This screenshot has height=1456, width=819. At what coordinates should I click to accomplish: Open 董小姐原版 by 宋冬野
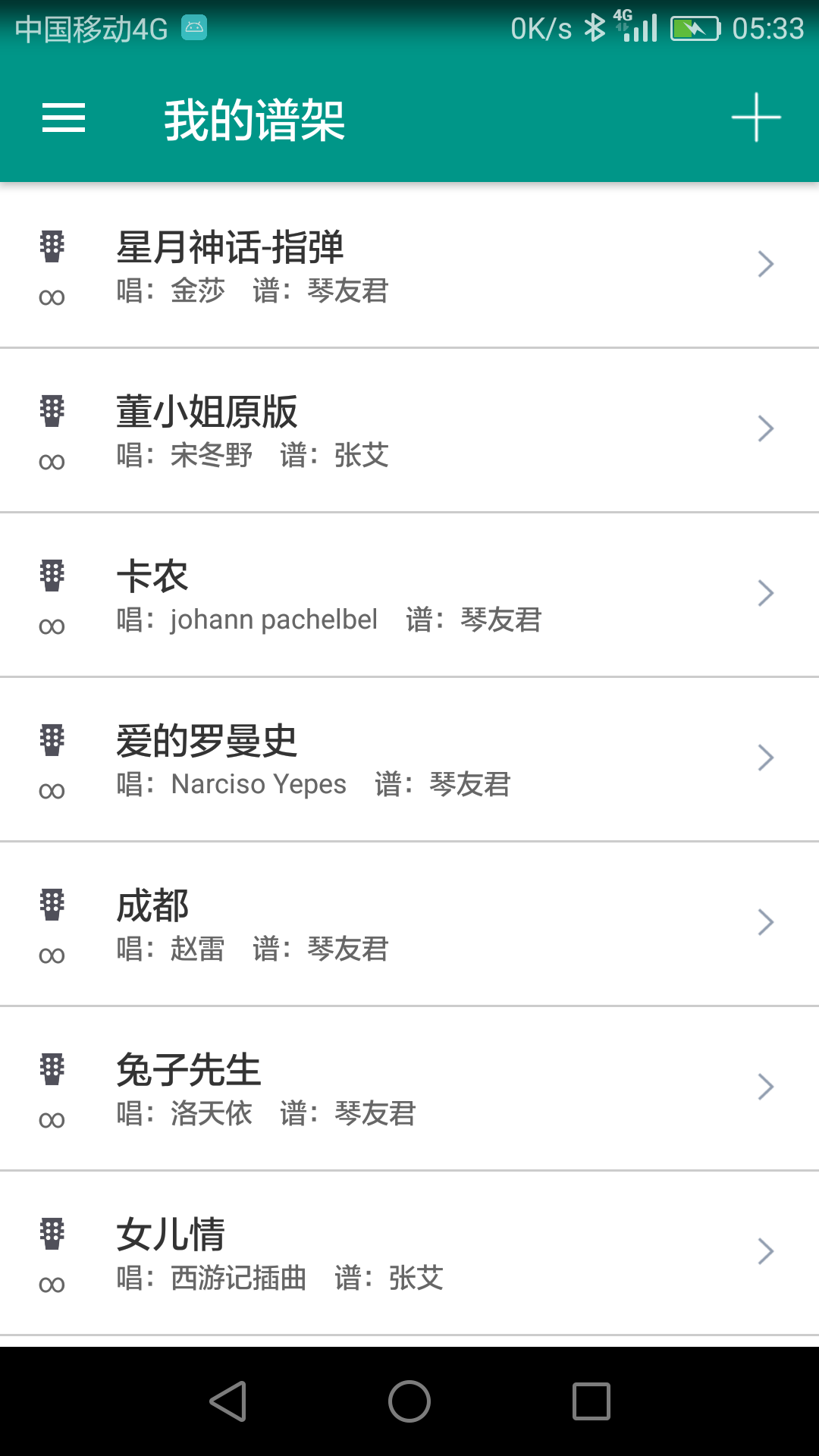[409, 430]
